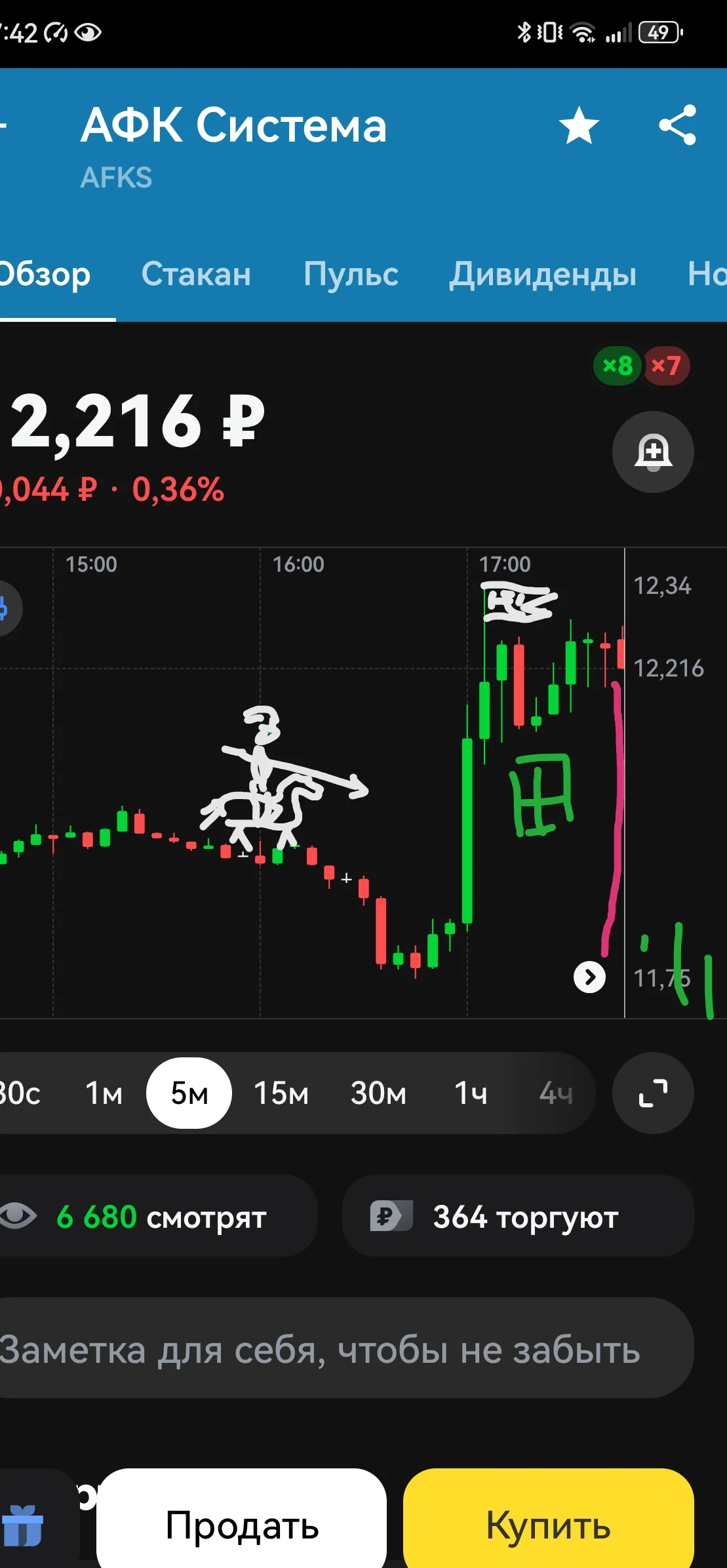Jump to the latest candle arrow

(x=589, y=977)
